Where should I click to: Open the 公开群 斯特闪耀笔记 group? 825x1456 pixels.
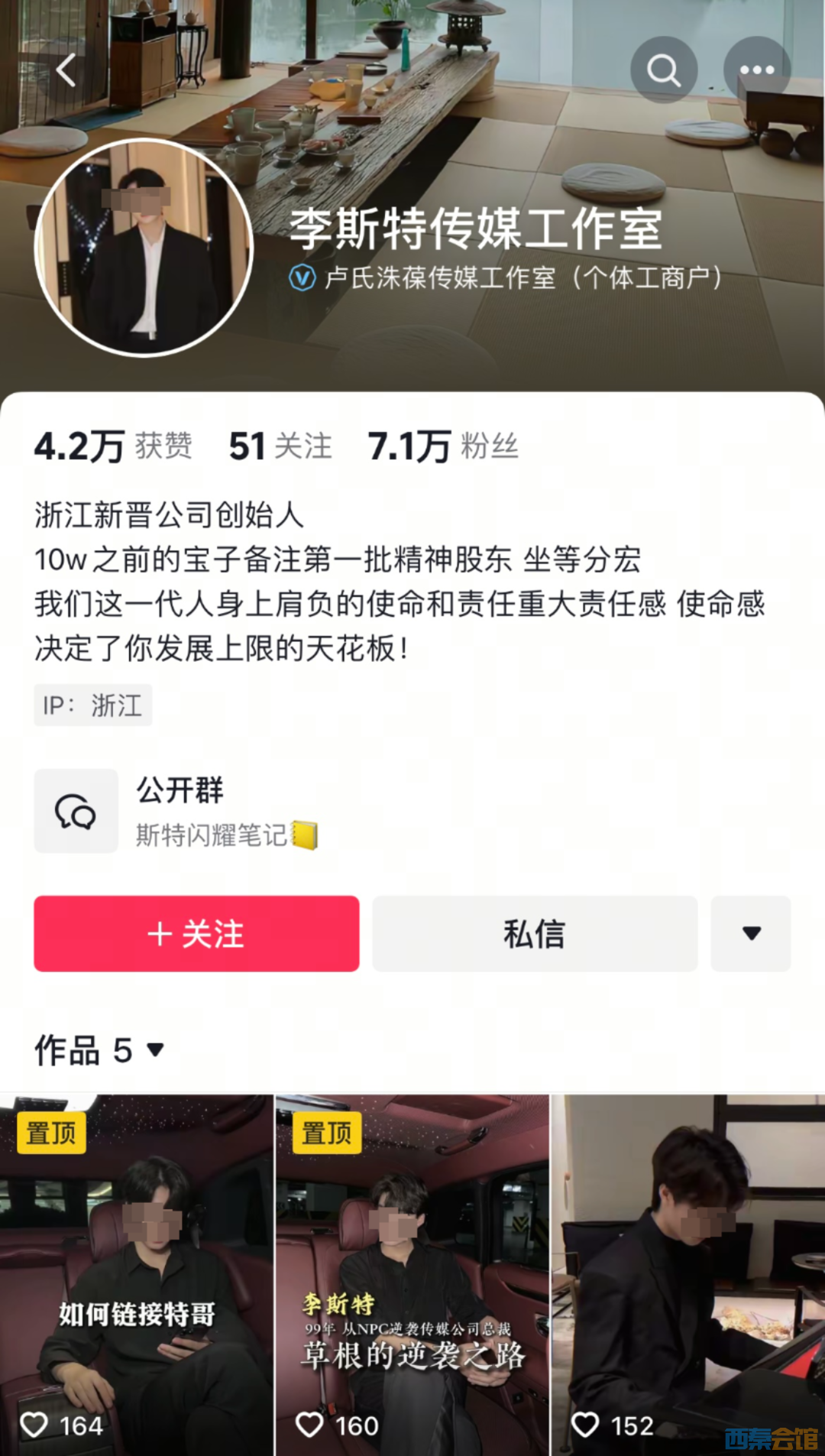click(180, 812)
